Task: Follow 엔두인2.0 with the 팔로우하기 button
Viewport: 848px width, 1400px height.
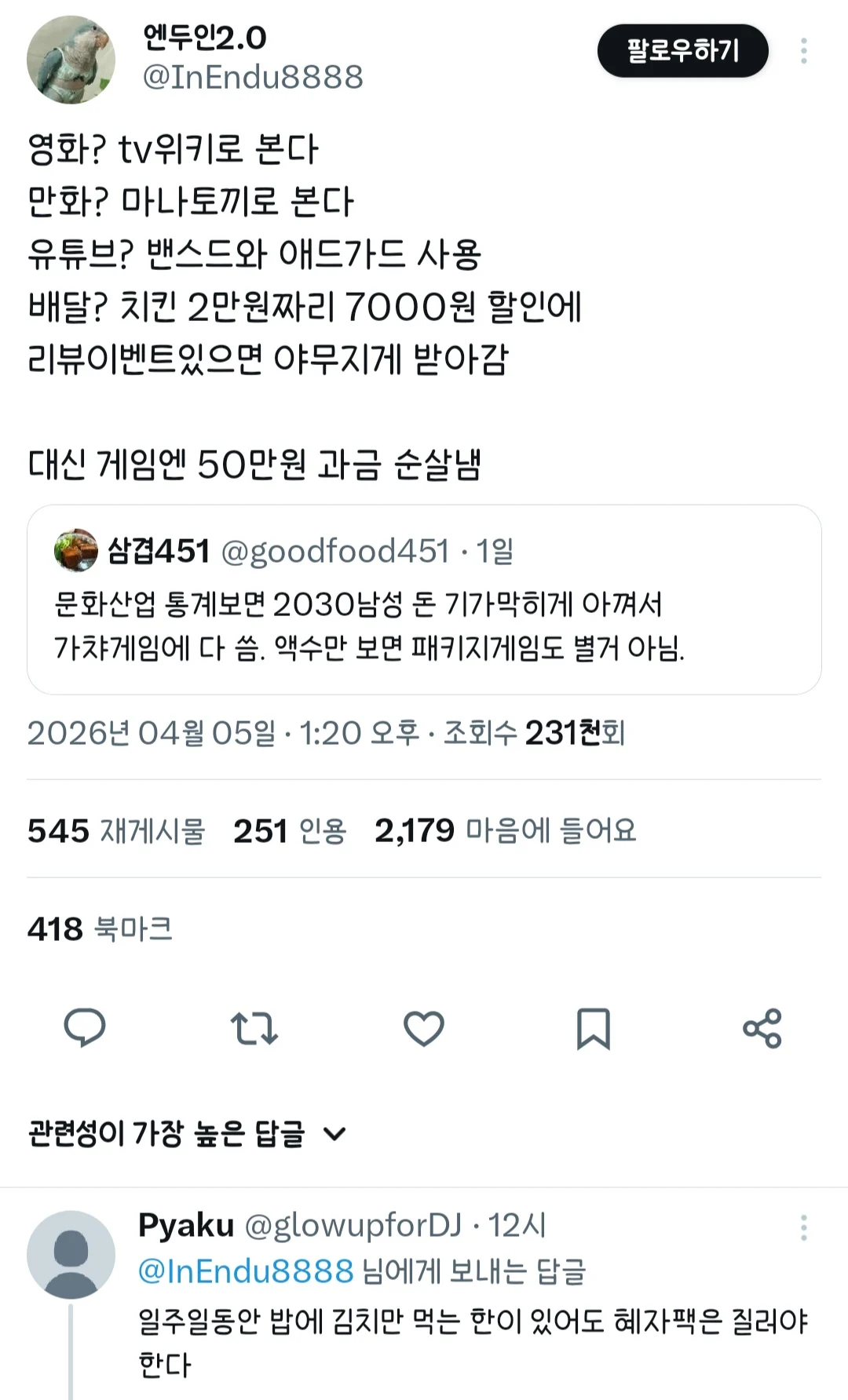Action: tap(682, 51)
